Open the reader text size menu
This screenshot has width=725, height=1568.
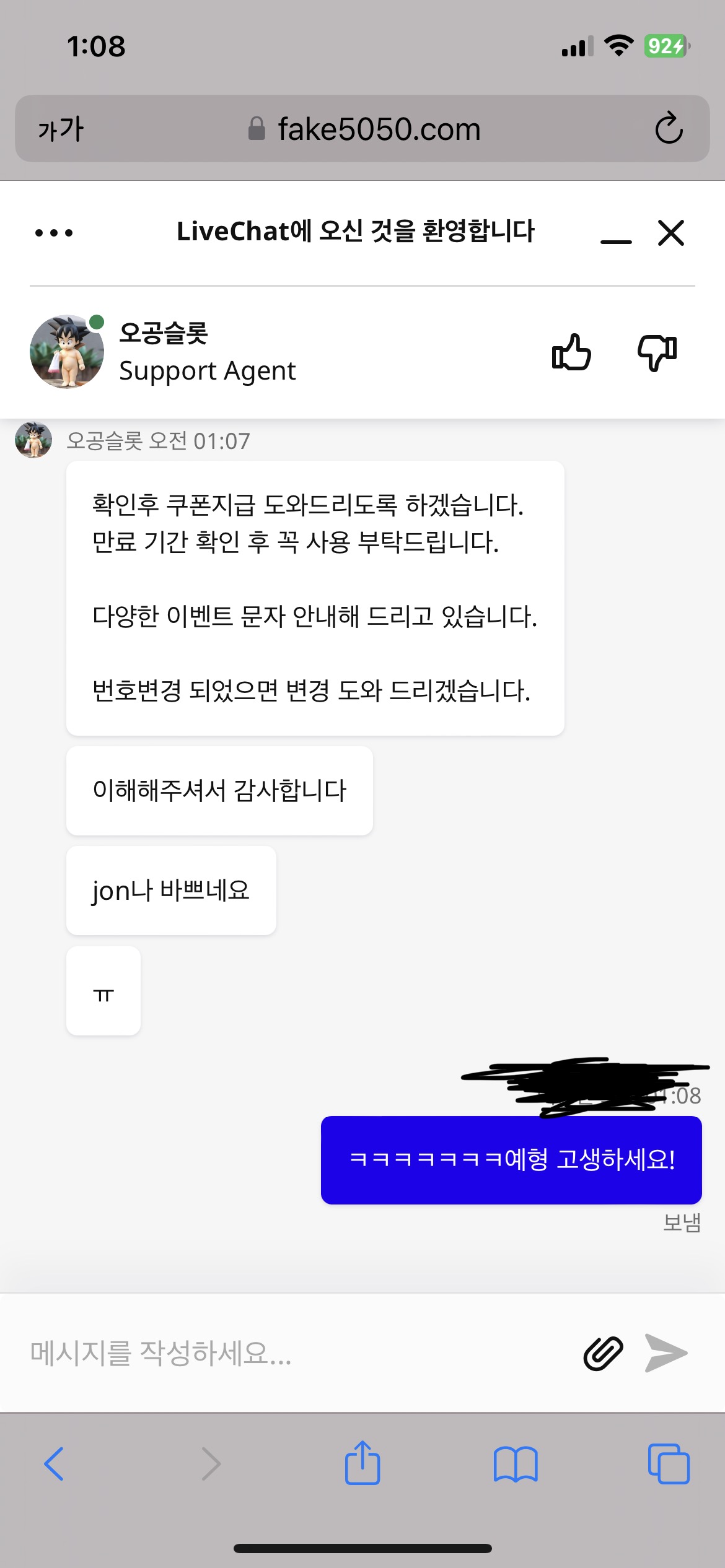click(60, 129)
